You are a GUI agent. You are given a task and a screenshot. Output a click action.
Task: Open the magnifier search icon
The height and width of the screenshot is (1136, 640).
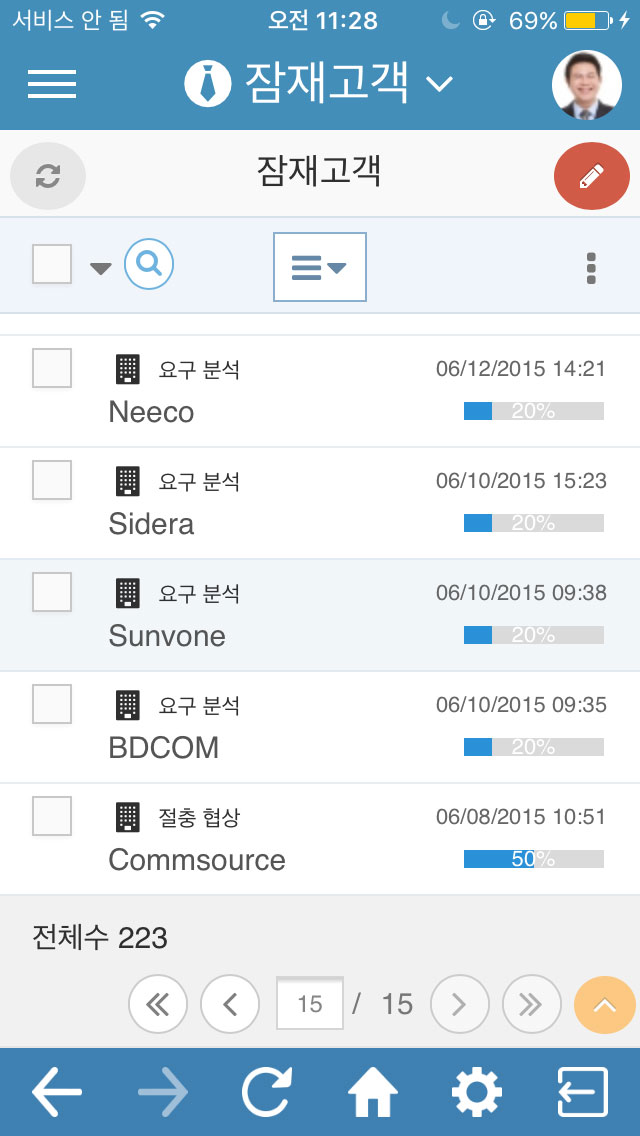149,264
